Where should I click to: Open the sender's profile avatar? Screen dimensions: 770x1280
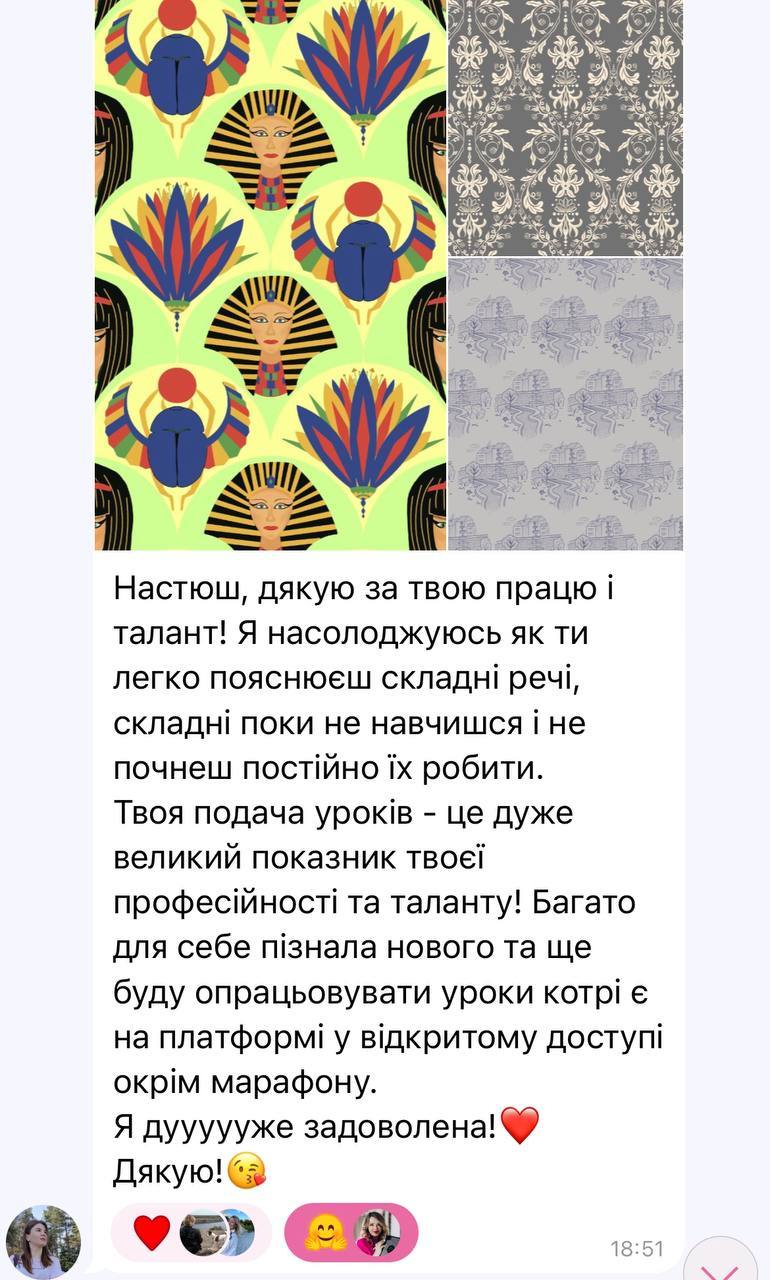tap(42, 1241)
